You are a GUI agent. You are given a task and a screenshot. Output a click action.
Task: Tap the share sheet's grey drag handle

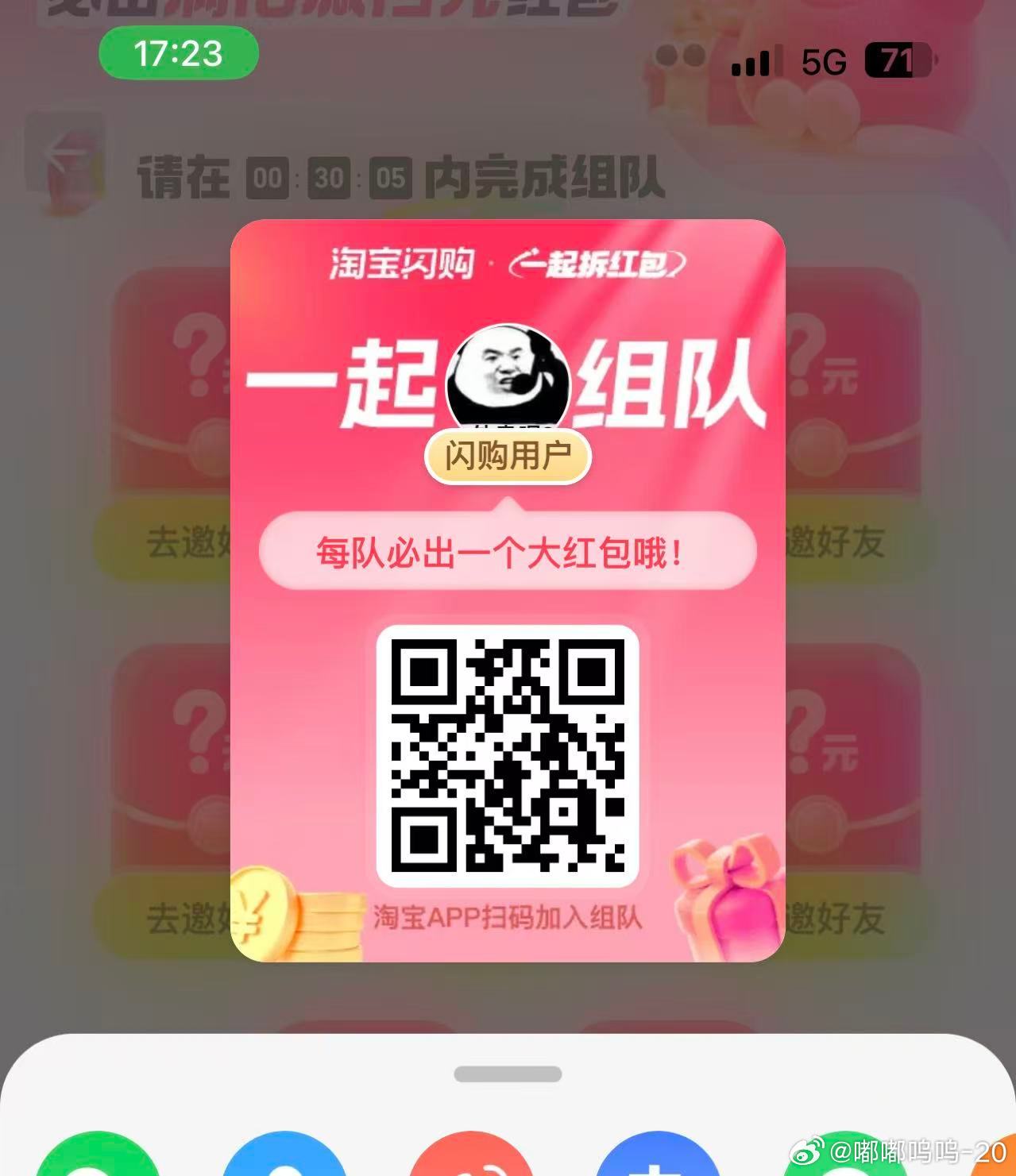tap(508, 1074)
